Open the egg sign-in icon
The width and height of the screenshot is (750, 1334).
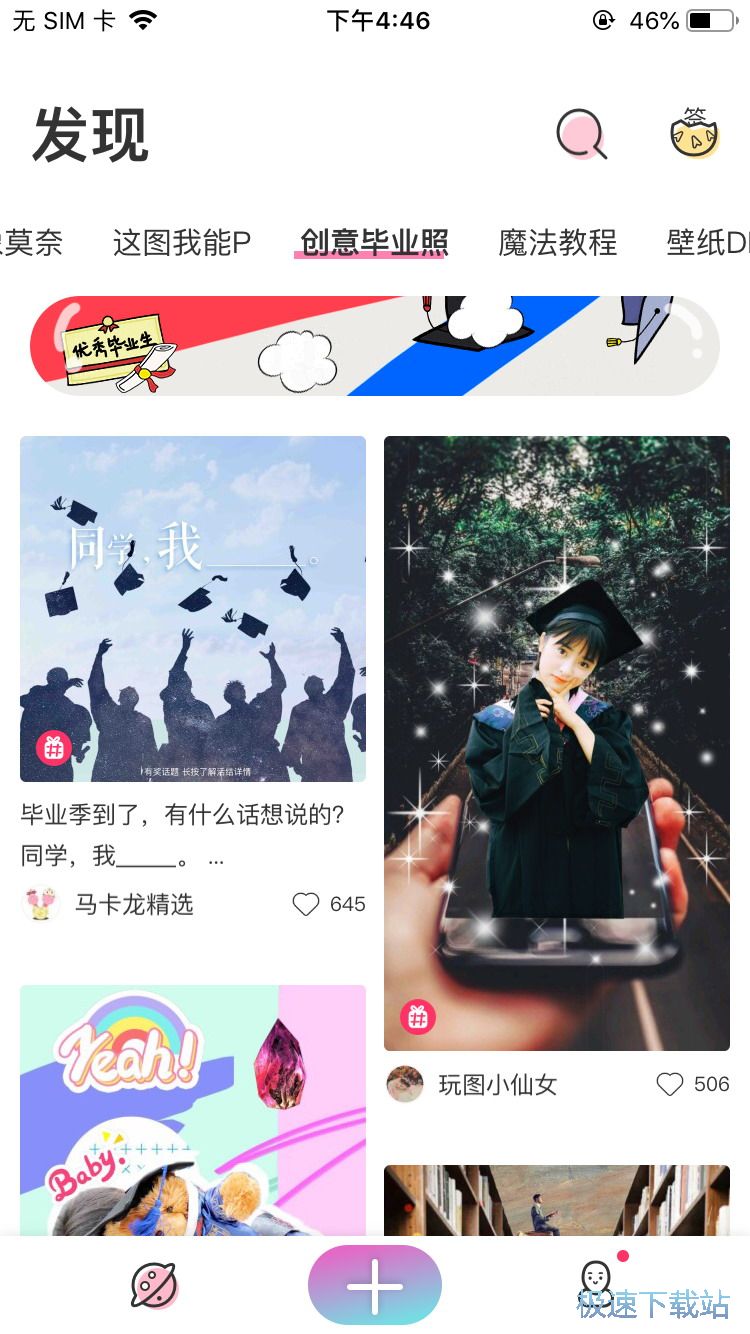[x=695, y=134]
